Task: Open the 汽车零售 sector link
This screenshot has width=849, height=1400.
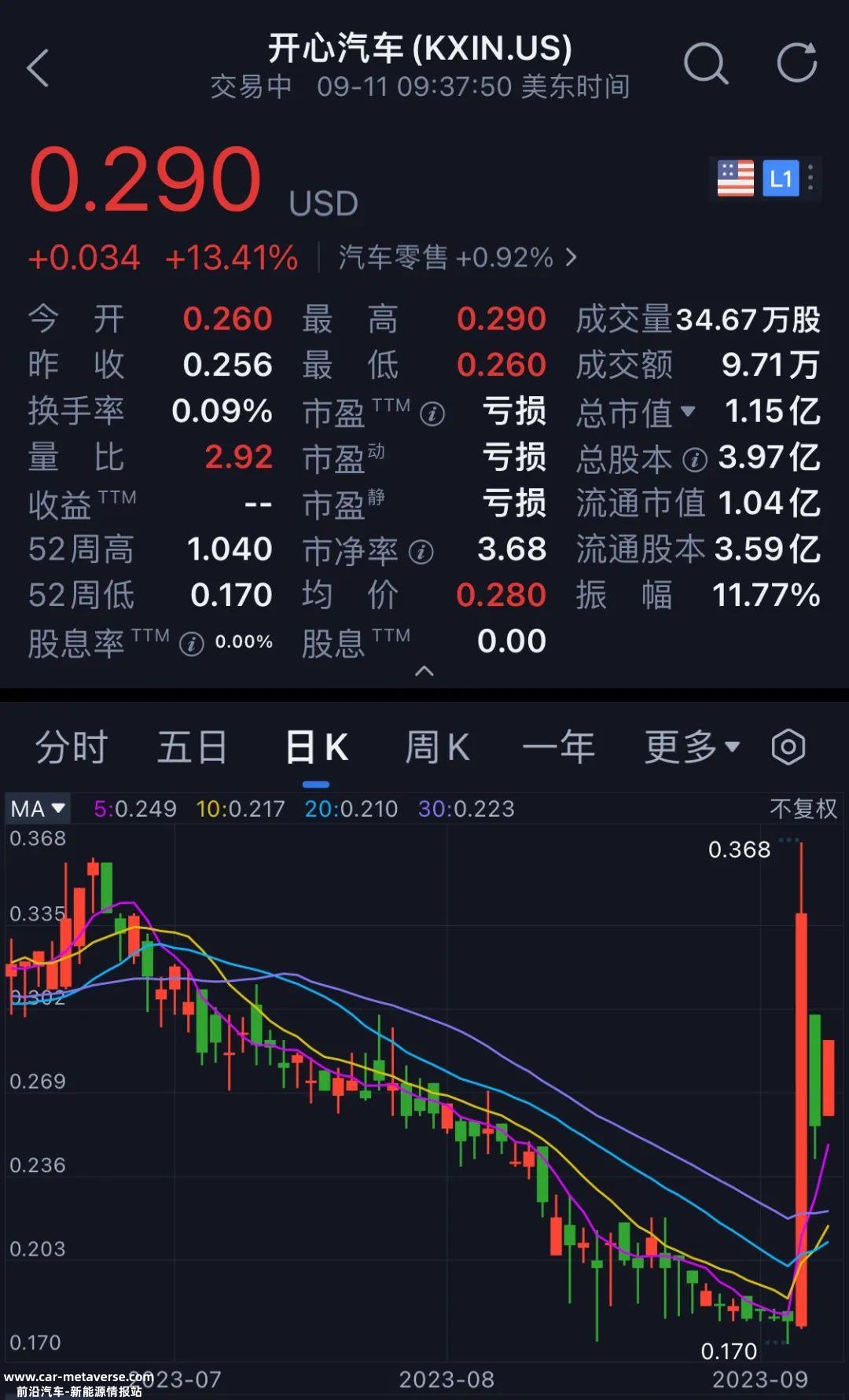Action: (x=458, y=257)
